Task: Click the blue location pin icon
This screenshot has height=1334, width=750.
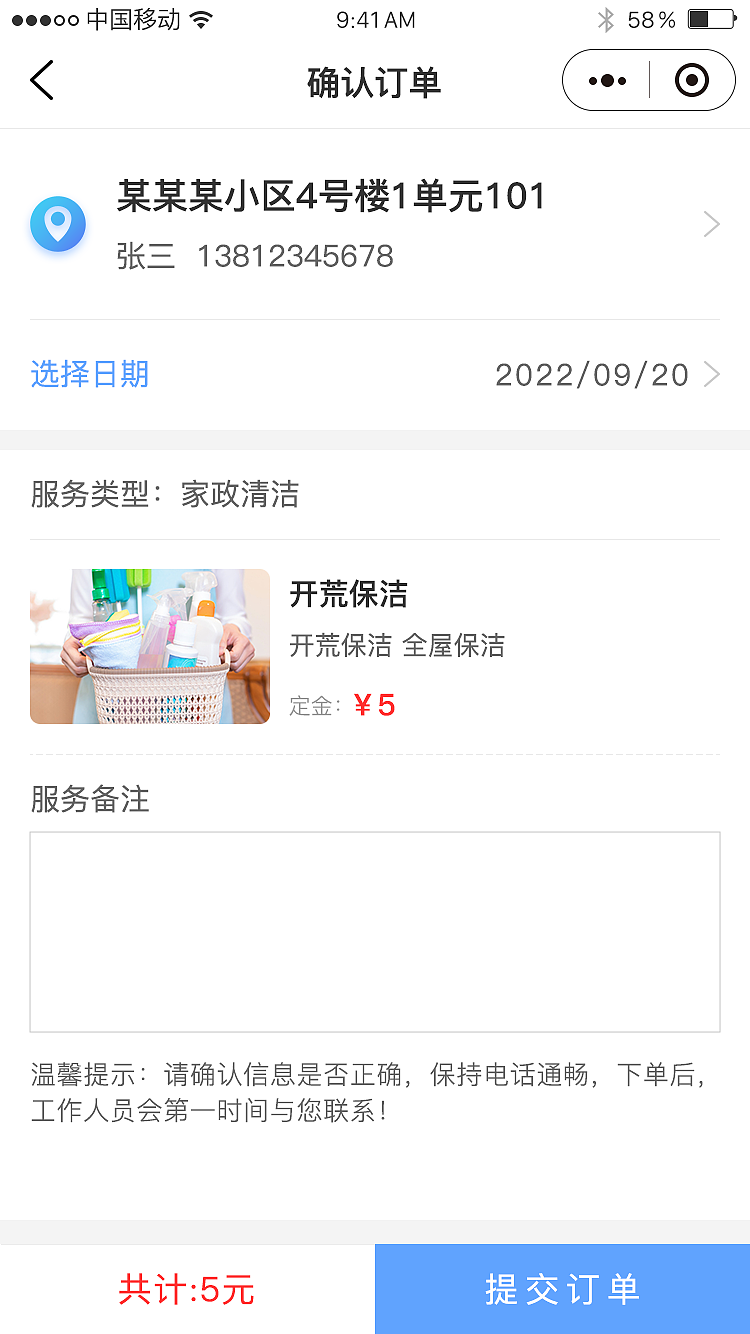Action: pyautogui.click(x=58, y=224)
